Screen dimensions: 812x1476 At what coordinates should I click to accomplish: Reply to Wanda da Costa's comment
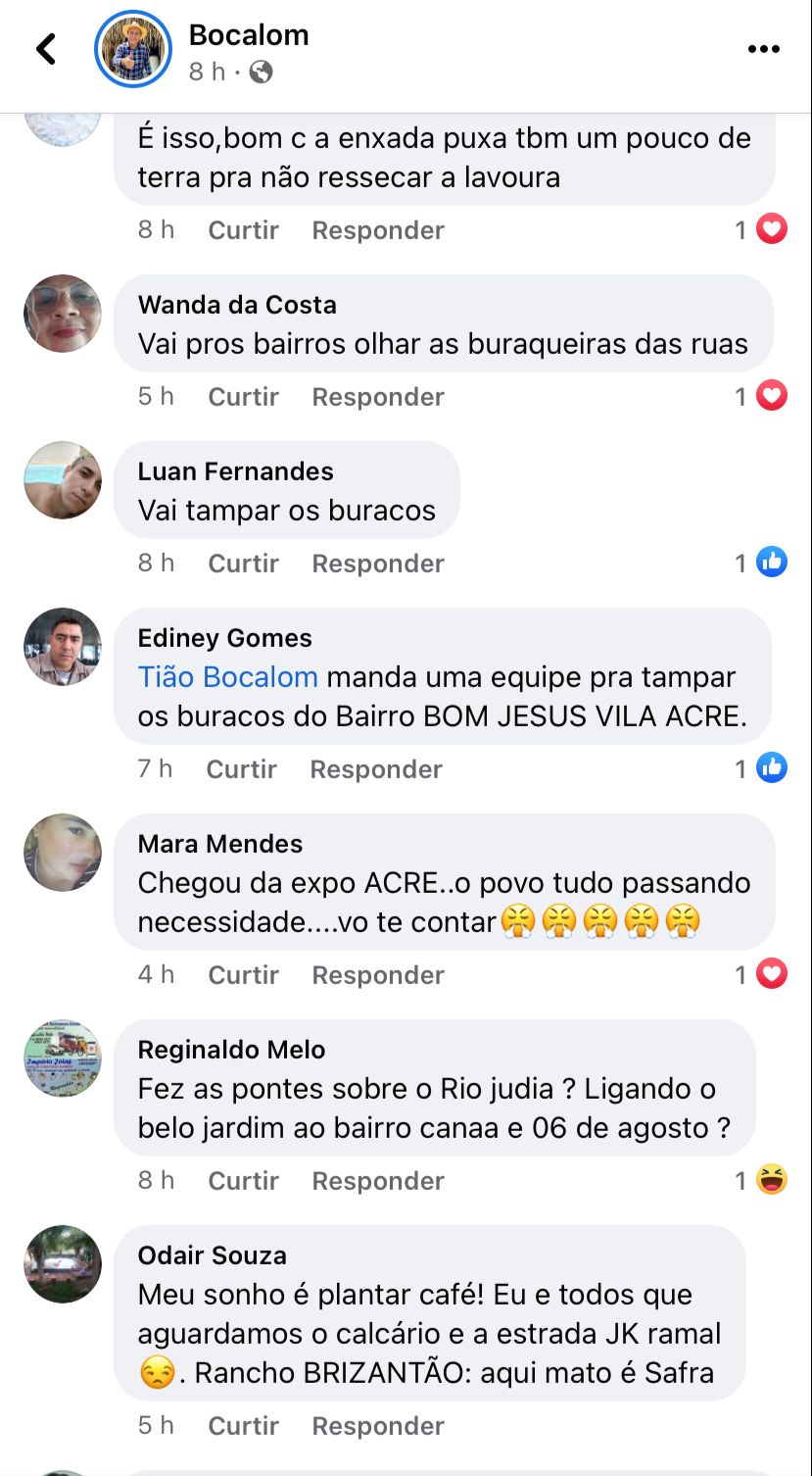coord(378,397)
